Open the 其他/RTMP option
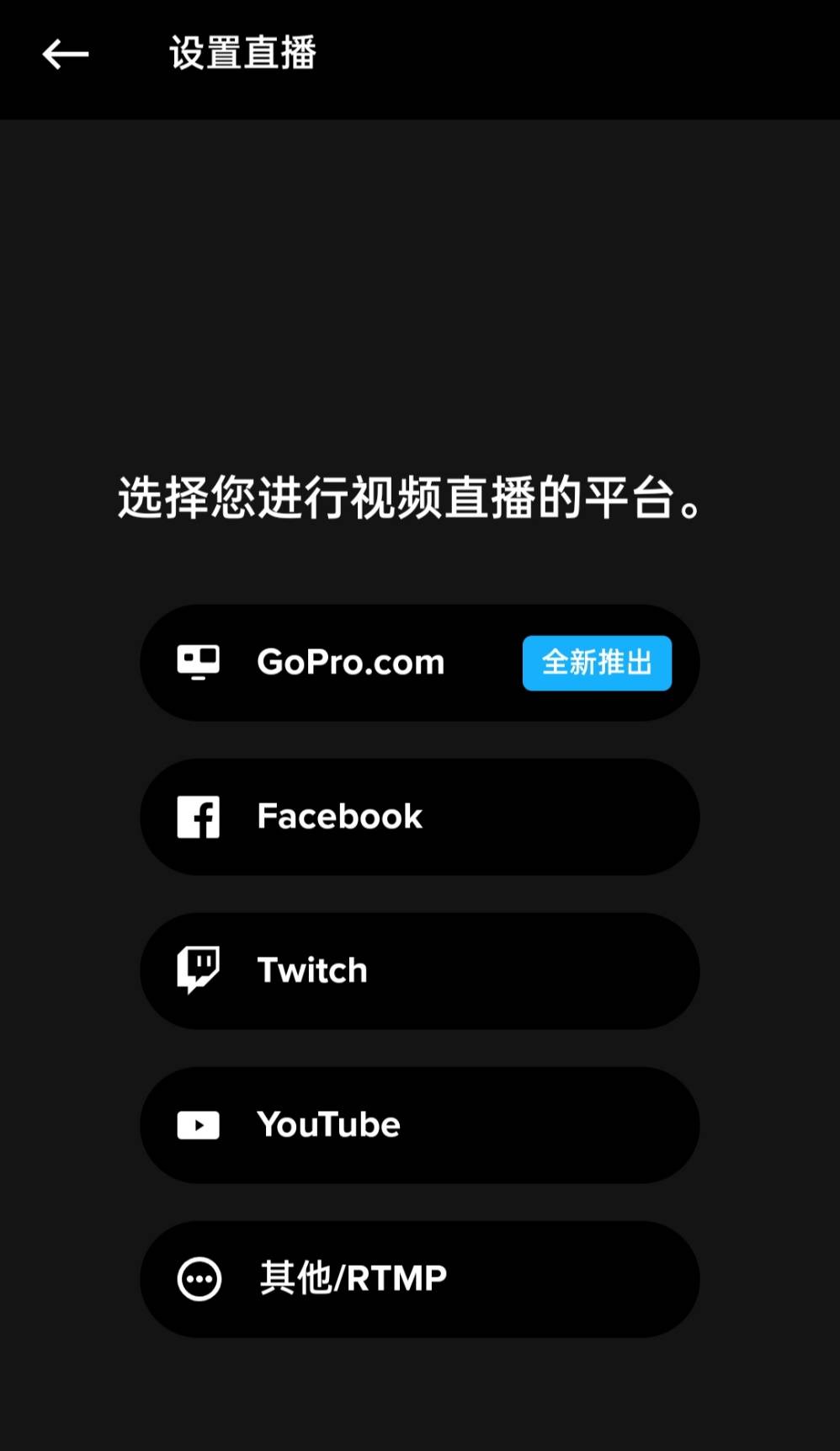The width and height of the screenshot is (840, 1451). 419,1279
